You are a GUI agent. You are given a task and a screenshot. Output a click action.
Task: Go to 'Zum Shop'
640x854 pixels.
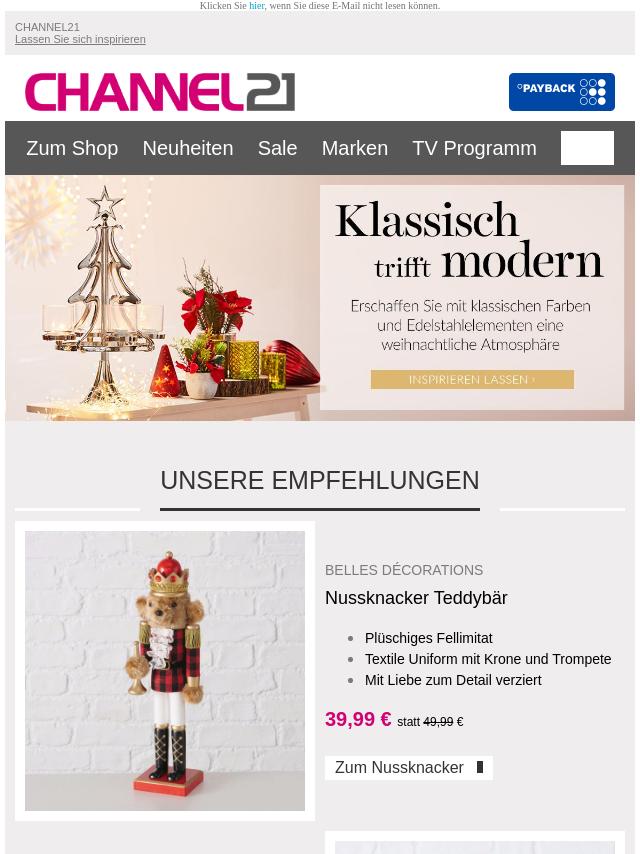click(72, 148)
